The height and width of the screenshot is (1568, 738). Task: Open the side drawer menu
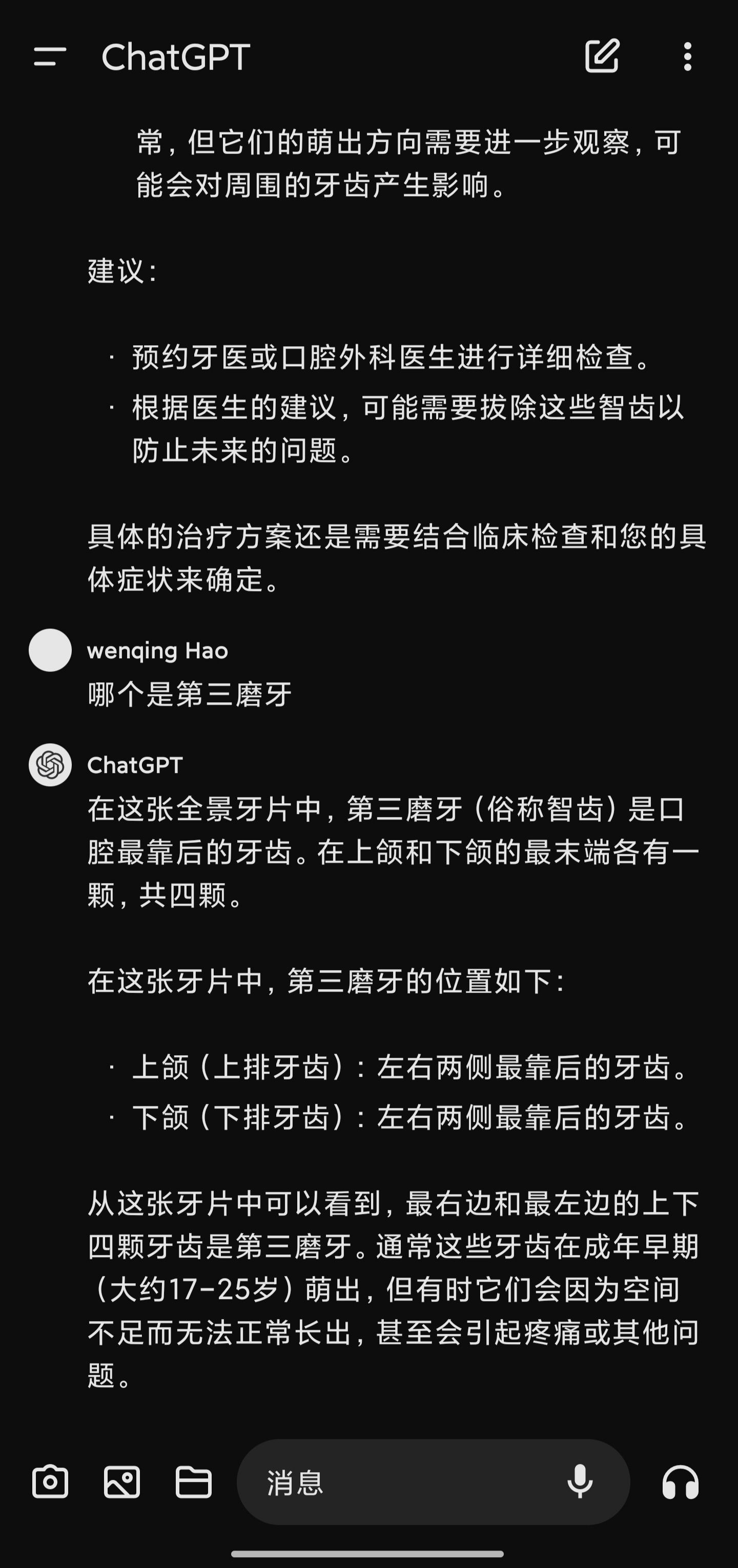tap(50, 57)
